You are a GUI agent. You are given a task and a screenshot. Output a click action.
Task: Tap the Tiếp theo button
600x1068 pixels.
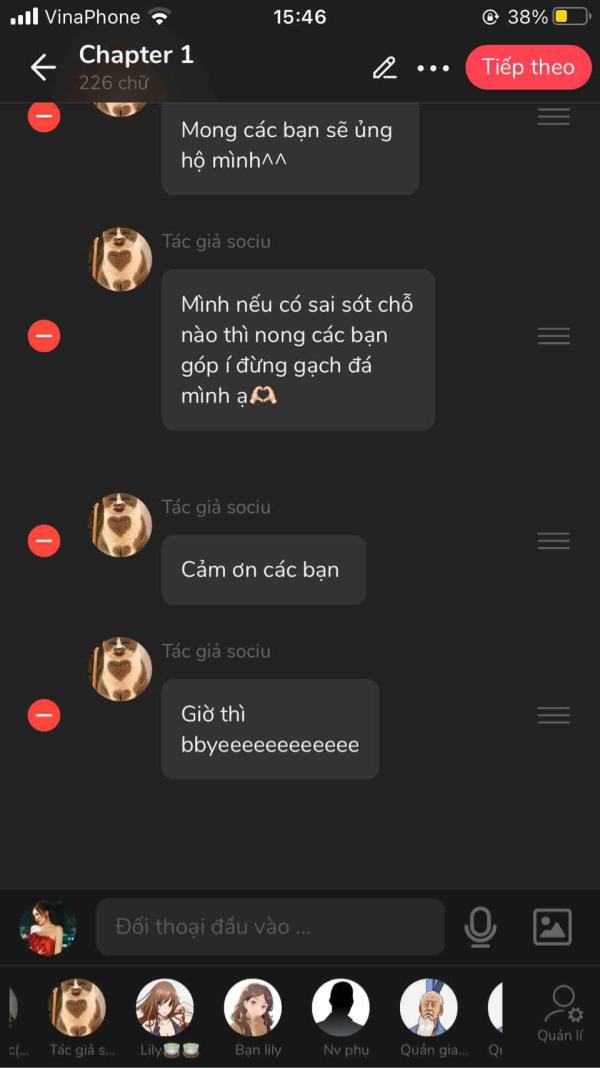(x=527, y=67)
